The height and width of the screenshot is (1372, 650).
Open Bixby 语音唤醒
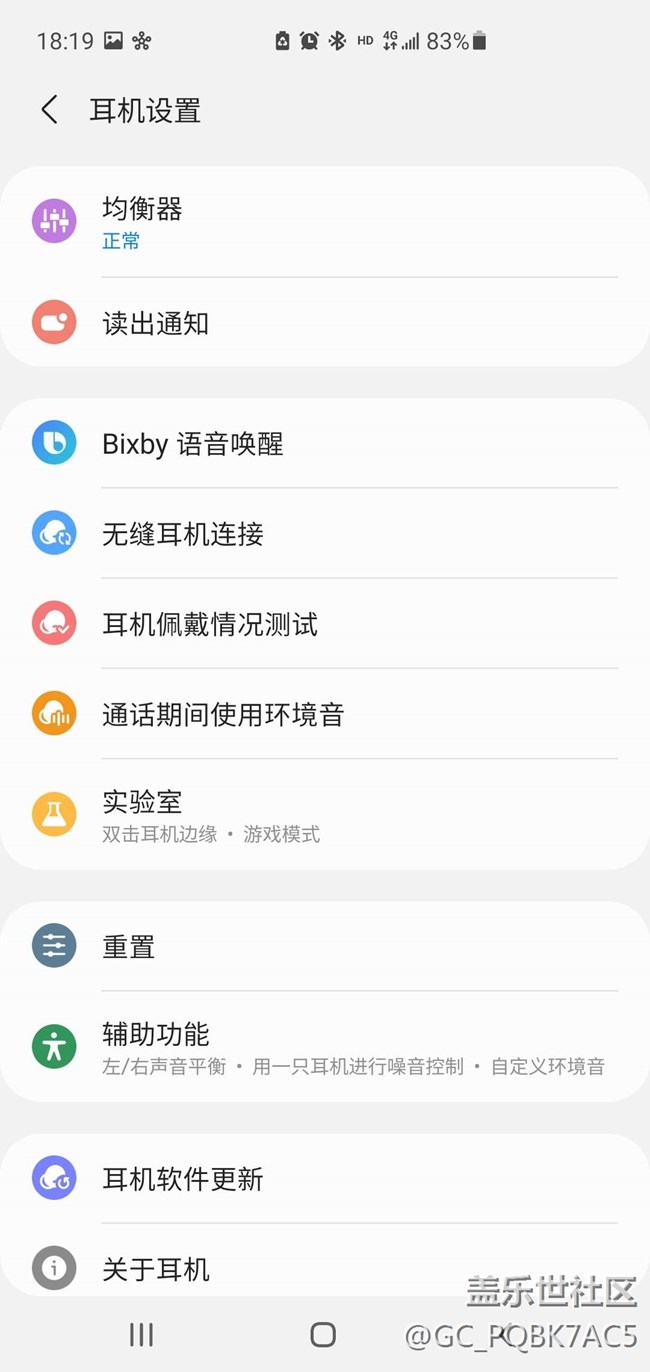[x=325, y=443]
